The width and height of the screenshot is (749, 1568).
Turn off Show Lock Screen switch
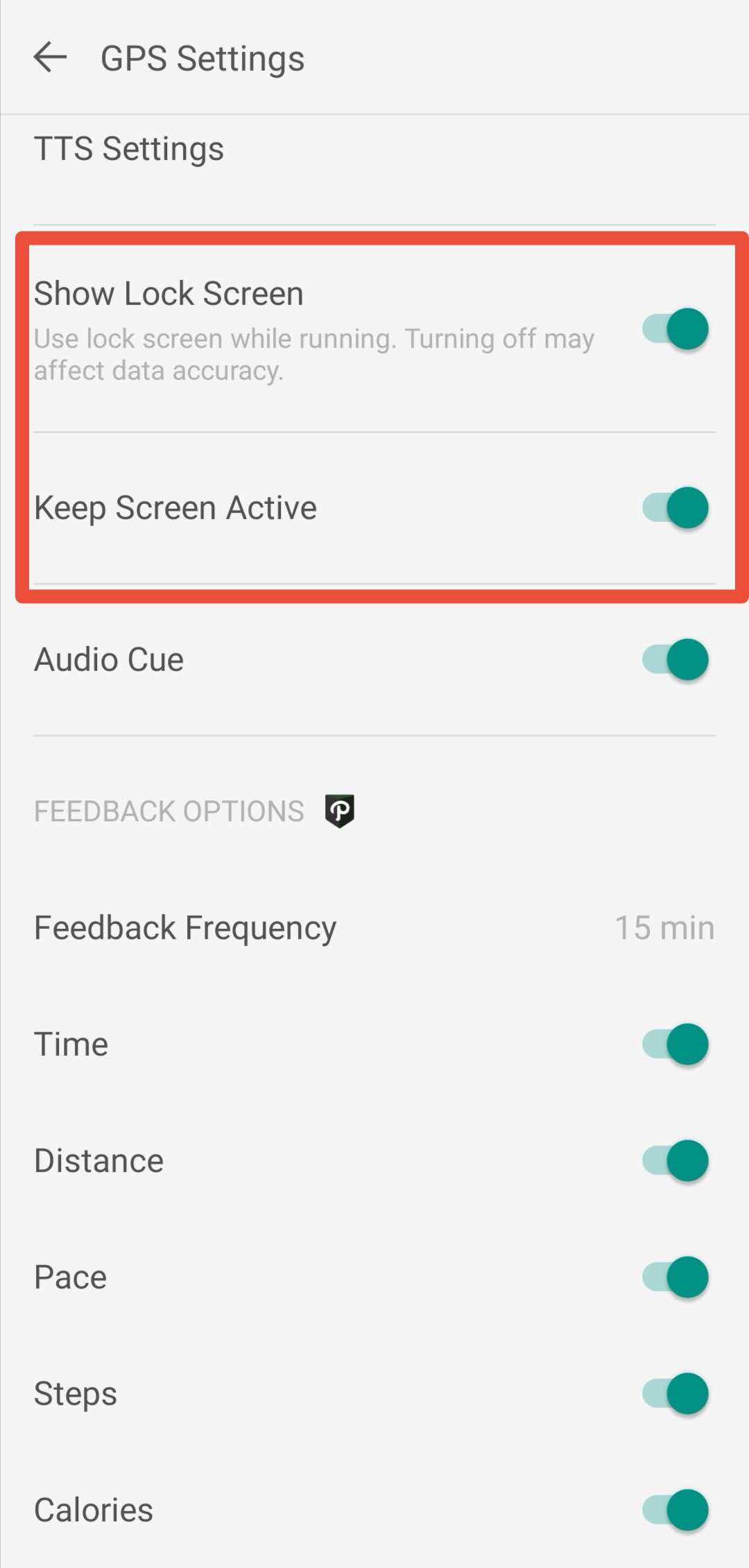(x=675, y=329)
